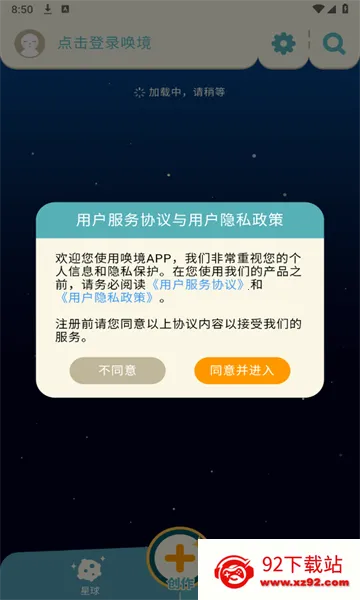
Task: Open the 《用户服务协议》 link
Action: tap(199, 284)
